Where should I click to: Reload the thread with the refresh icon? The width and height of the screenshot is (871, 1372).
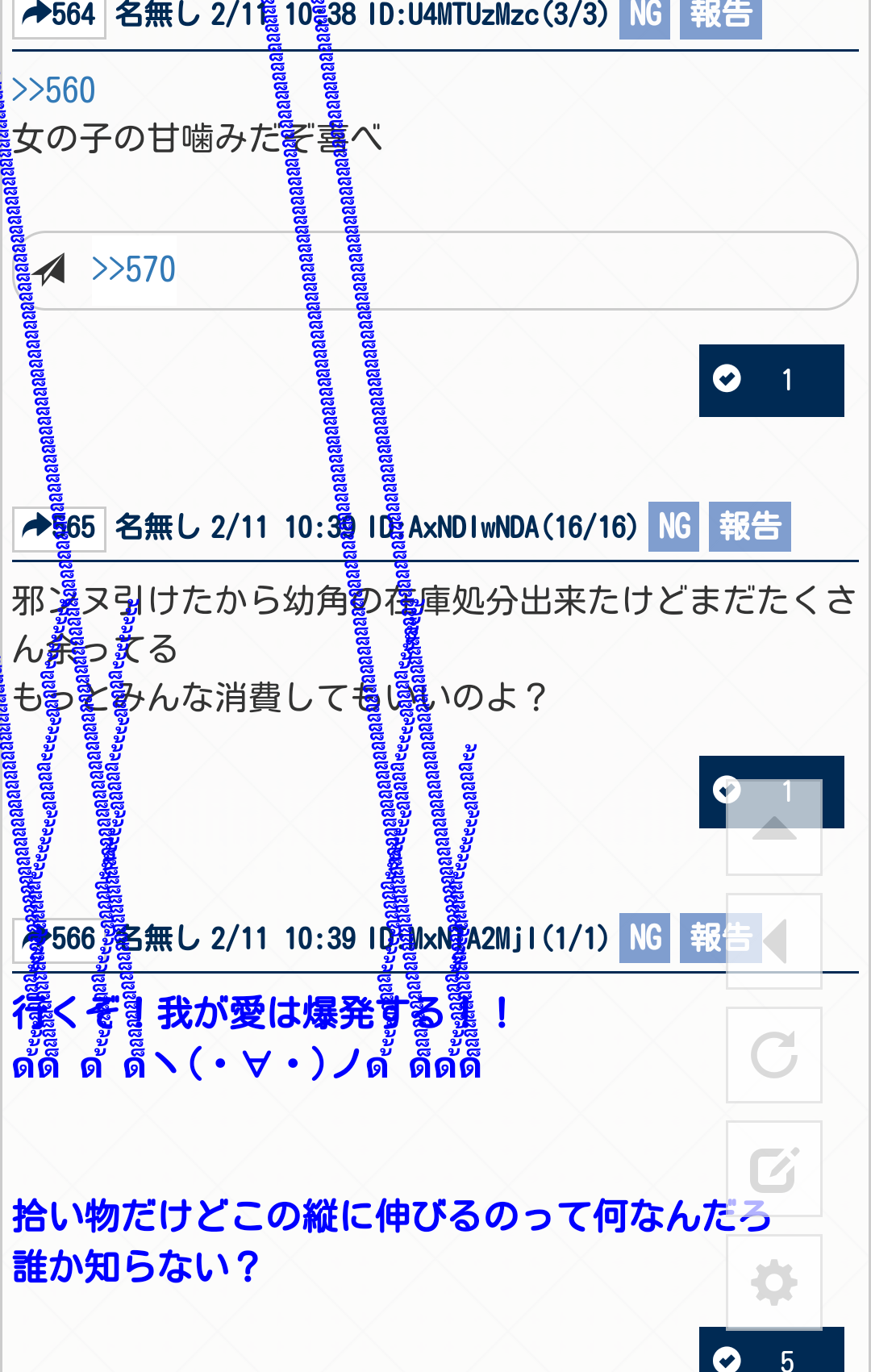[773, 1055]
